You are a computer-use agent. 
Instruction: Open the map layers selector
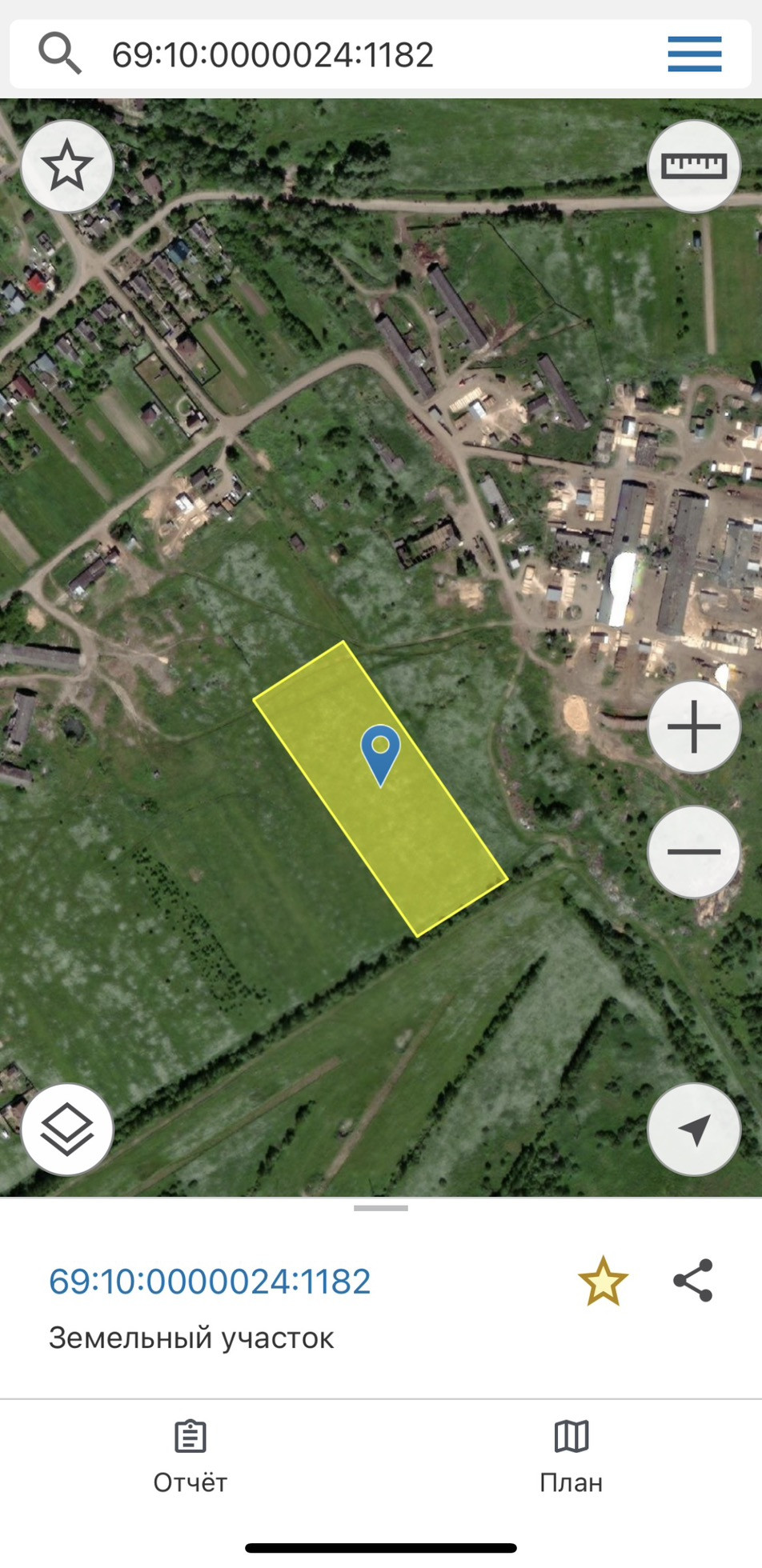(67, 1130)
